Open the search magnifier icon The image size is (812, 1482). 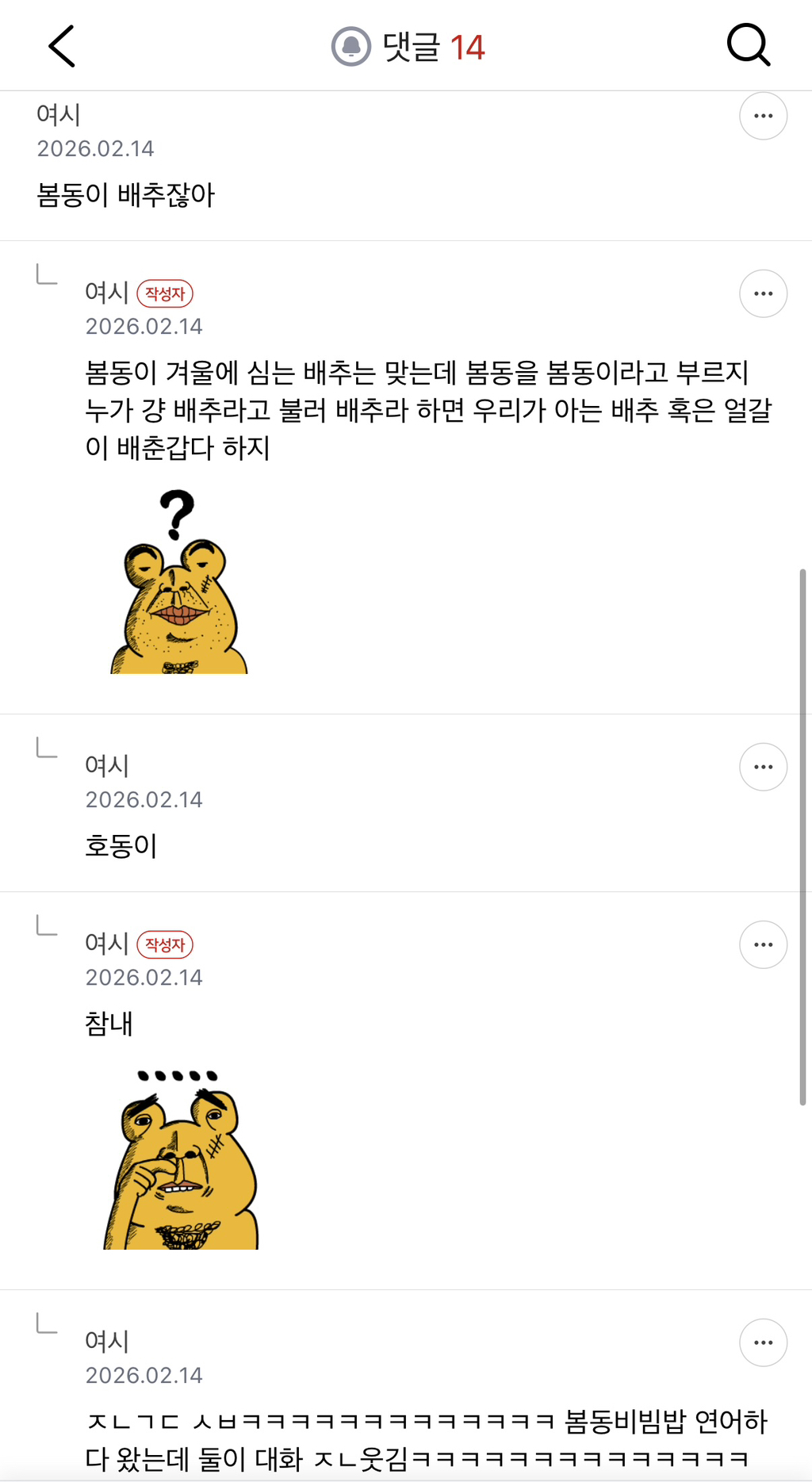point(749,45)
